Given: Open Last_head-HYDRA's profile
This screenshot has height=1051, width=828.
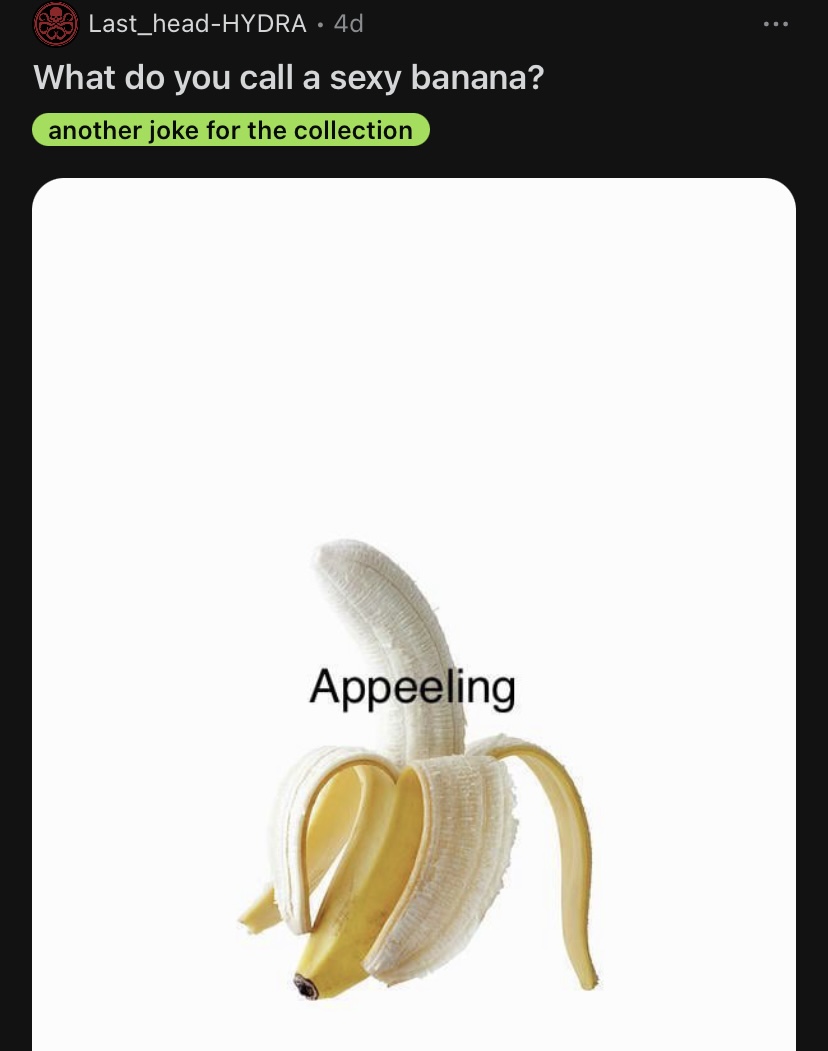Looking at the screenshot, I should pos(197,24).
